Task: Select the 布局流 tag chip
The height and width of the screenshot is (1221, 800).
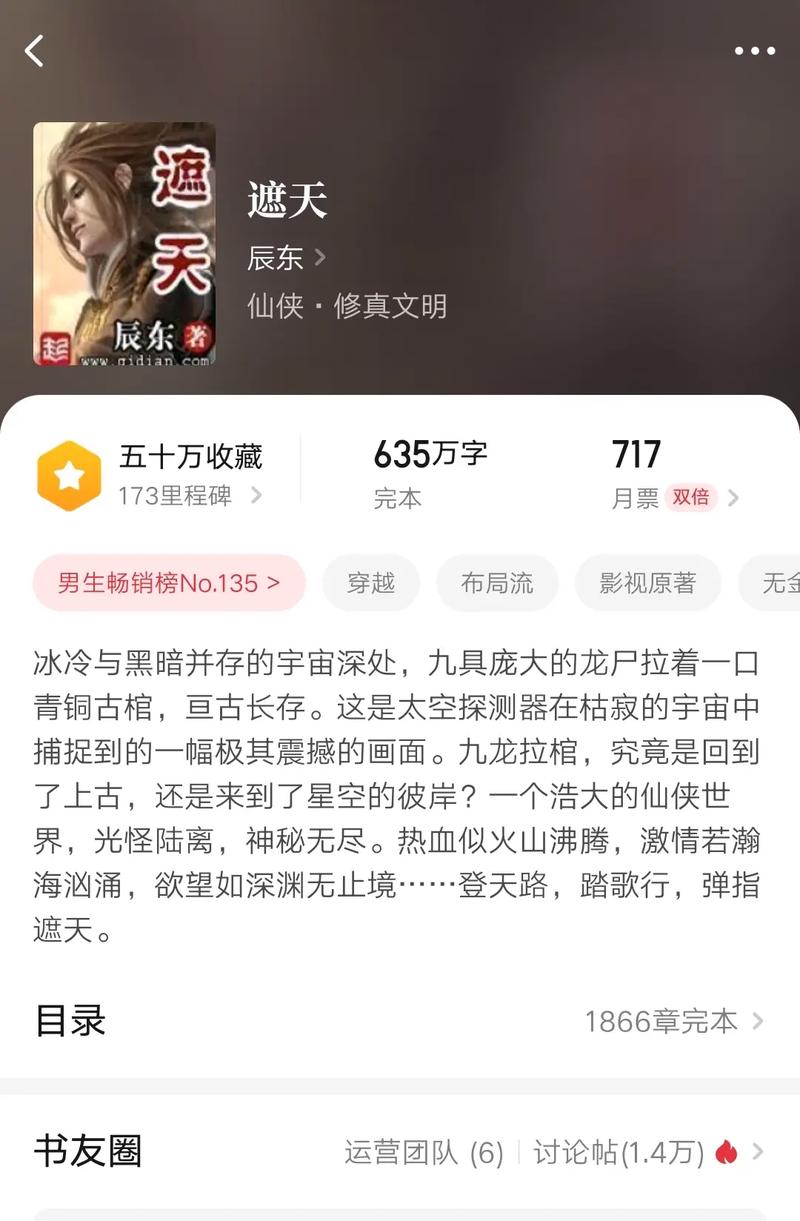Action: [497, 583]
